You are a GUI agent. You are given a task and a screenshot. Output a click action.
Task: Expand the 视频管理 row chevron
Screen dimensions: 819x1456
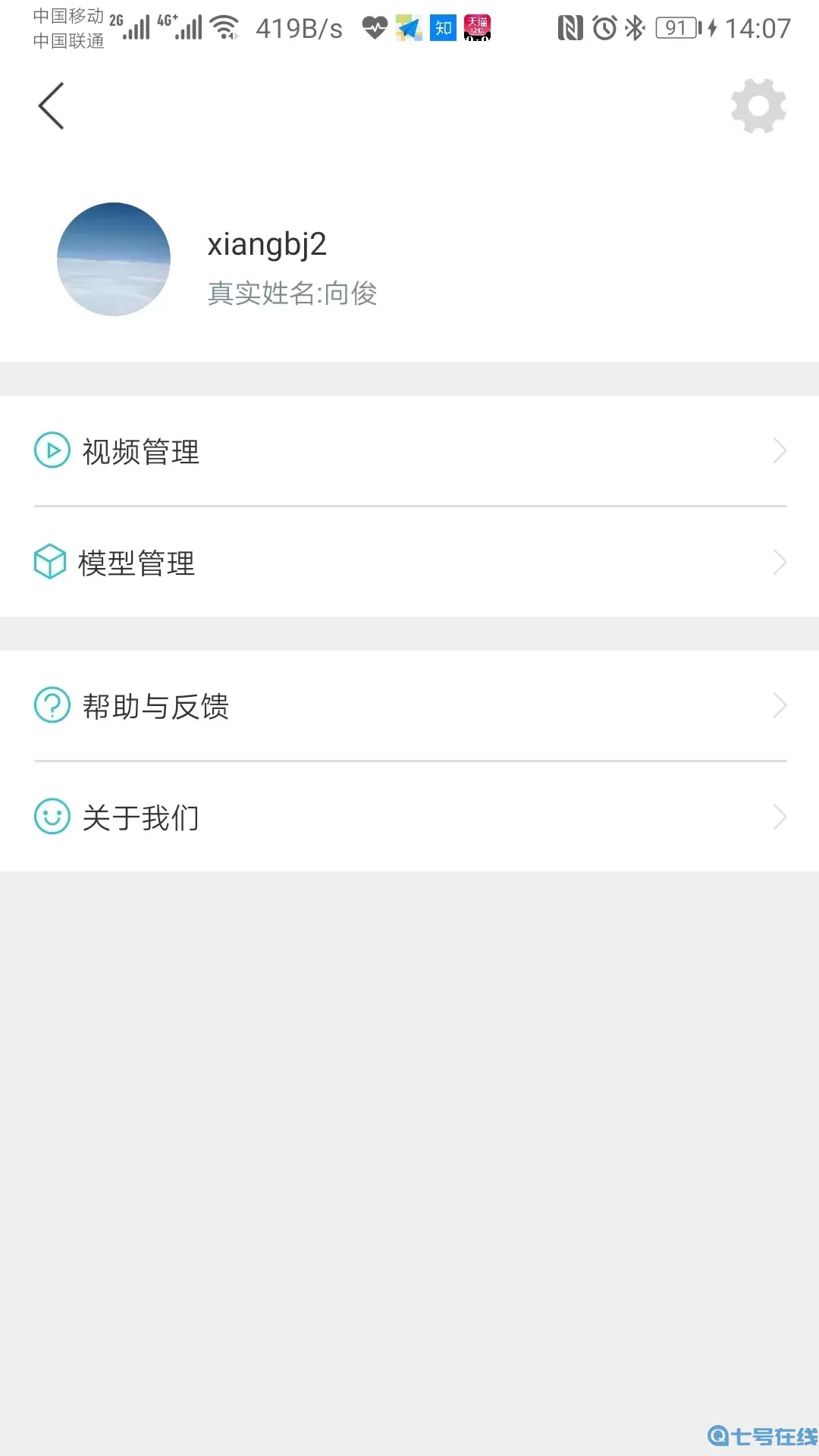780,451
